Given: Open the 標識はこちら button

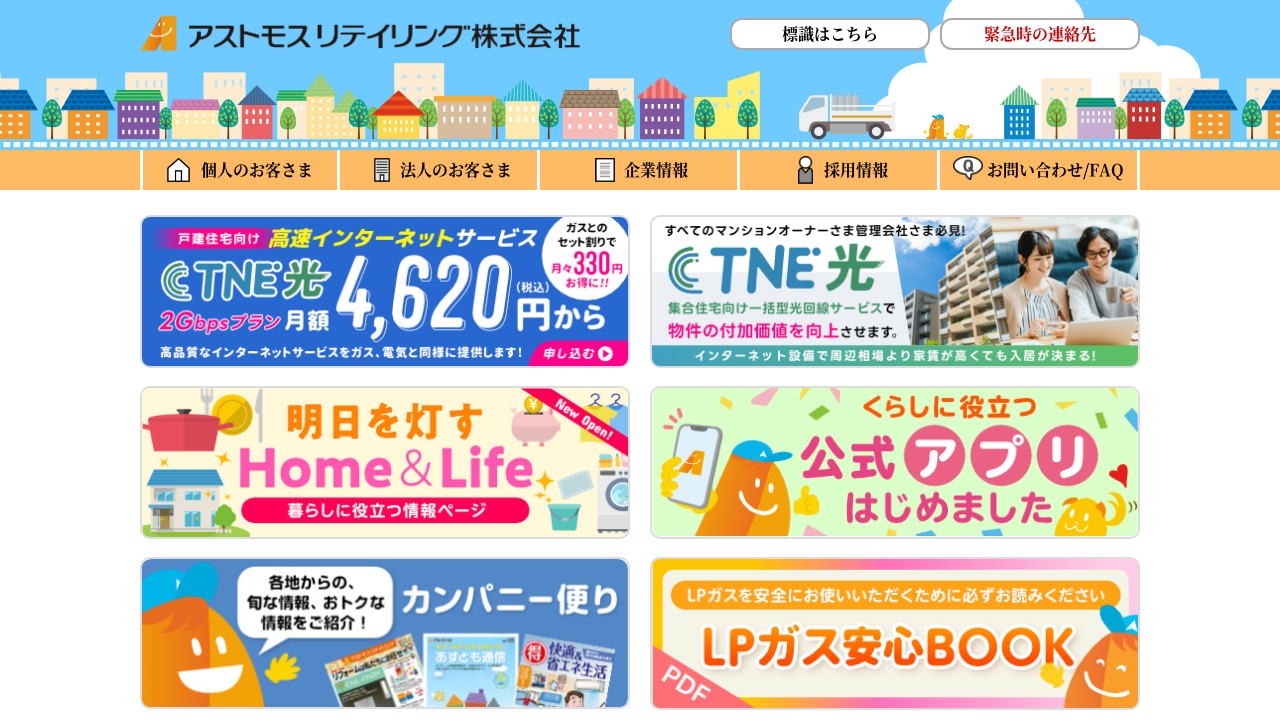Looking at the screenshot, I should coord(829,34).
